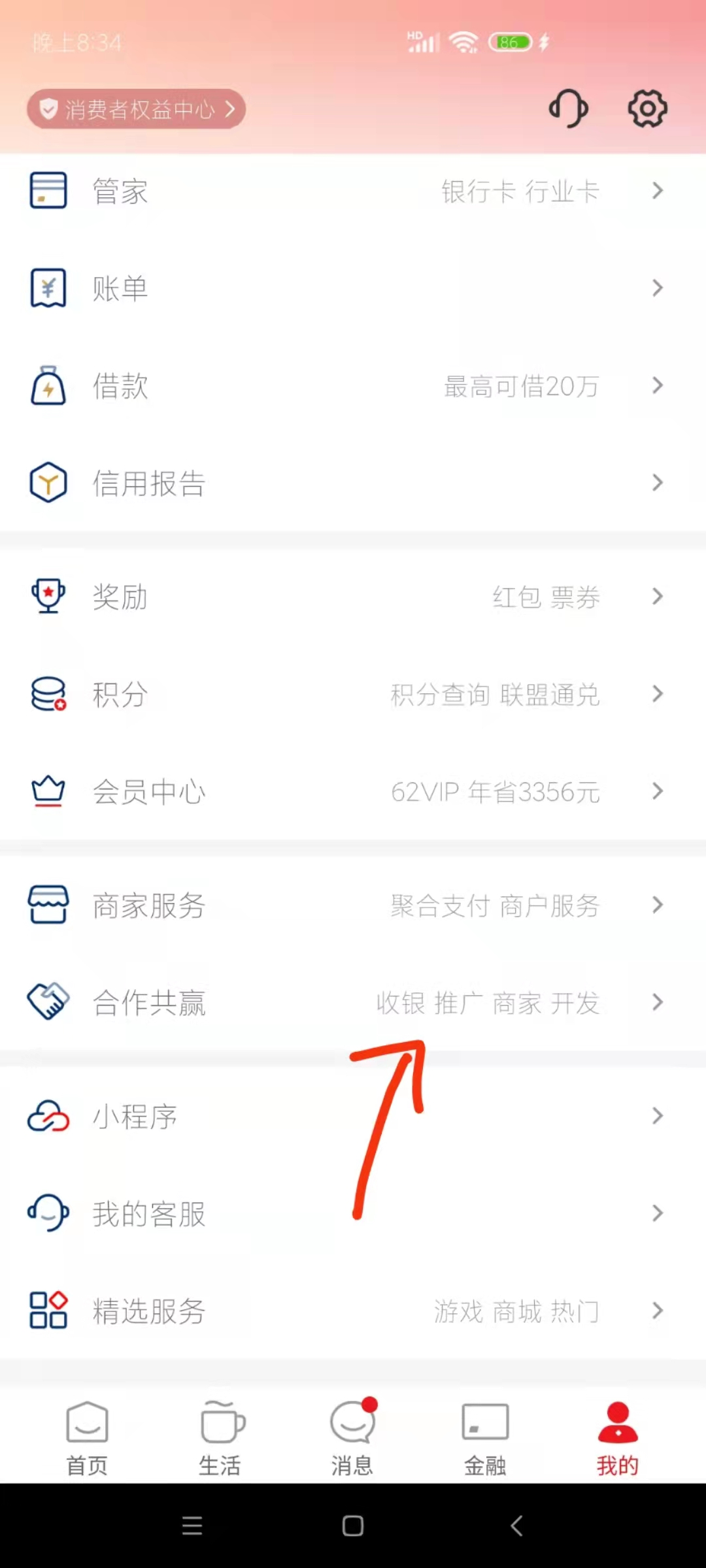
Task: Open the 管家 row
Action: pos(353,191)
